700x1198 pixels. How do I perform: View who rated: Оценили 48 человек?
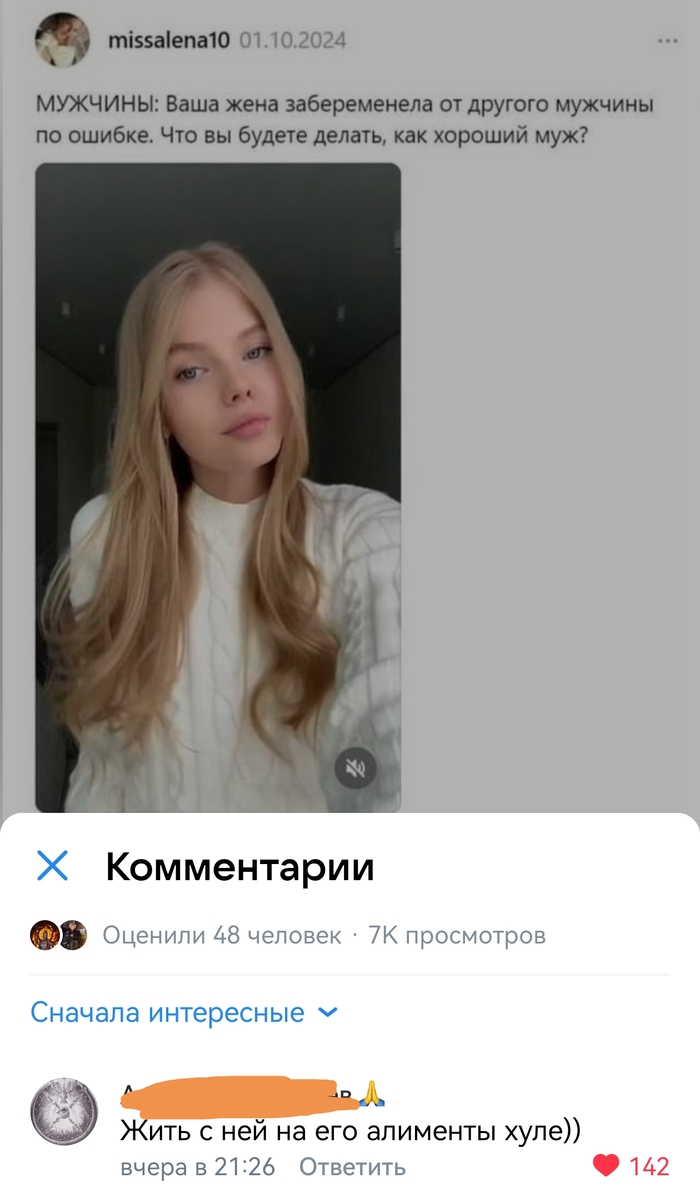point(220,936)
